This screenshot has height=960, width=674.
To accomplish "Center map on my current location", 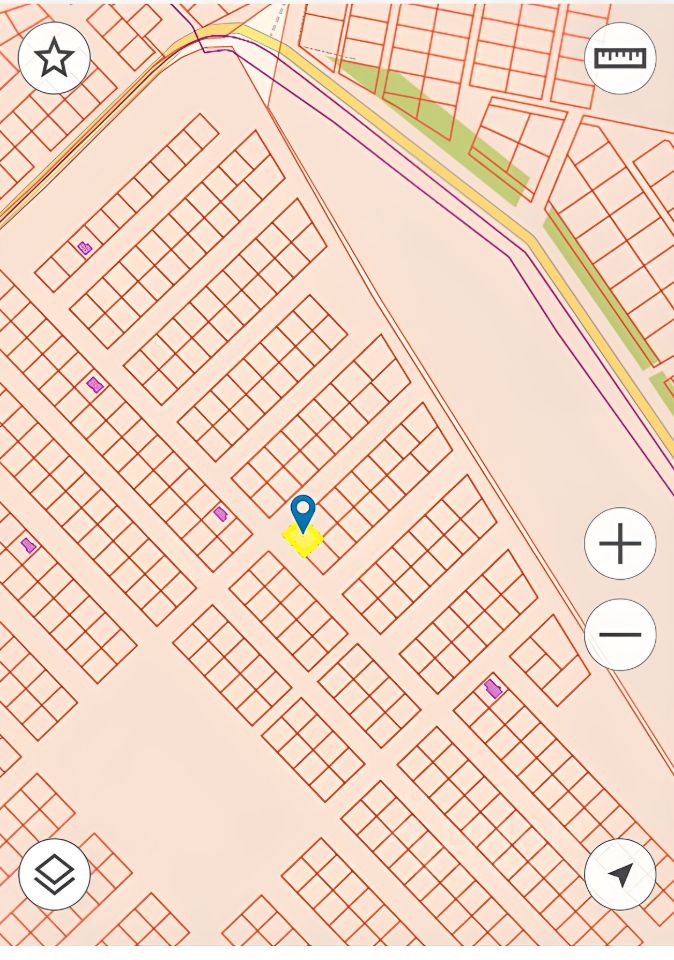I will [x=620, y=874].
